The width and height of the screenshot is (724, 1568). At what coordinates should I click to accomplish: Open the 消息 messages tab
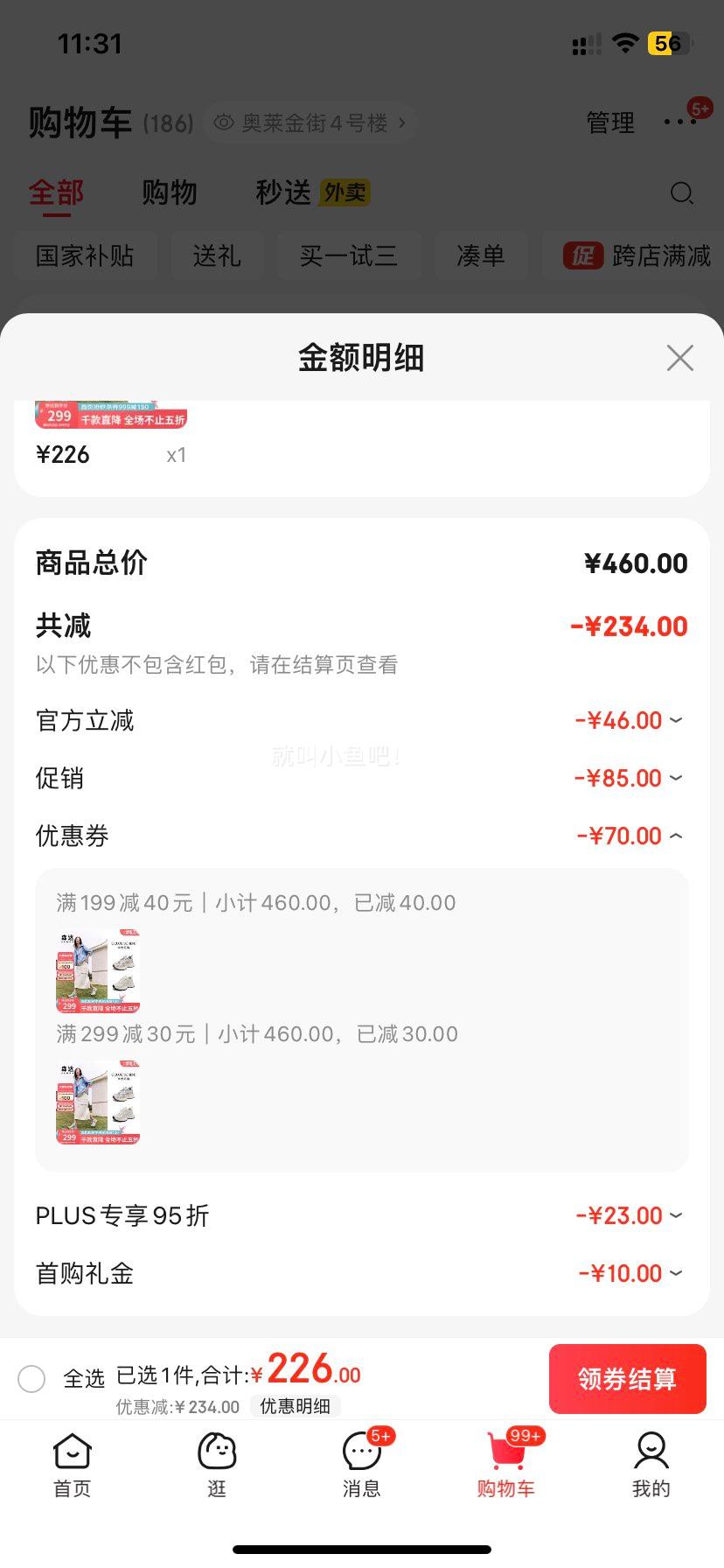coord(361,1466)
